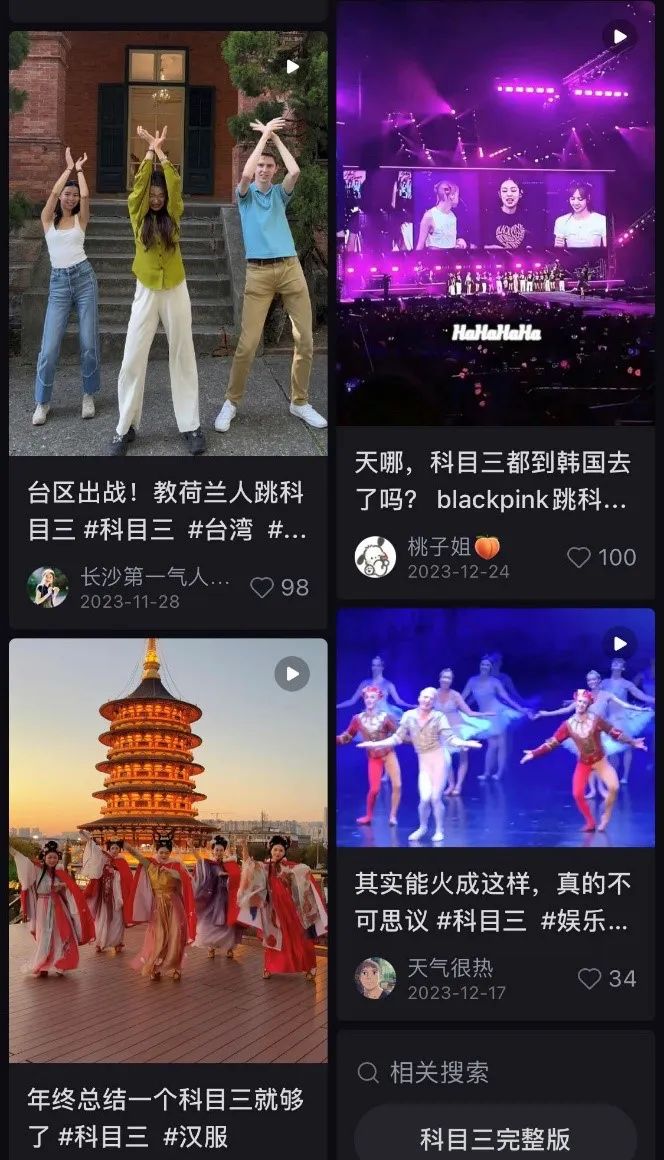View 长沙第一气人's profile avatar
664x1160 pixels.
(48, 587)
